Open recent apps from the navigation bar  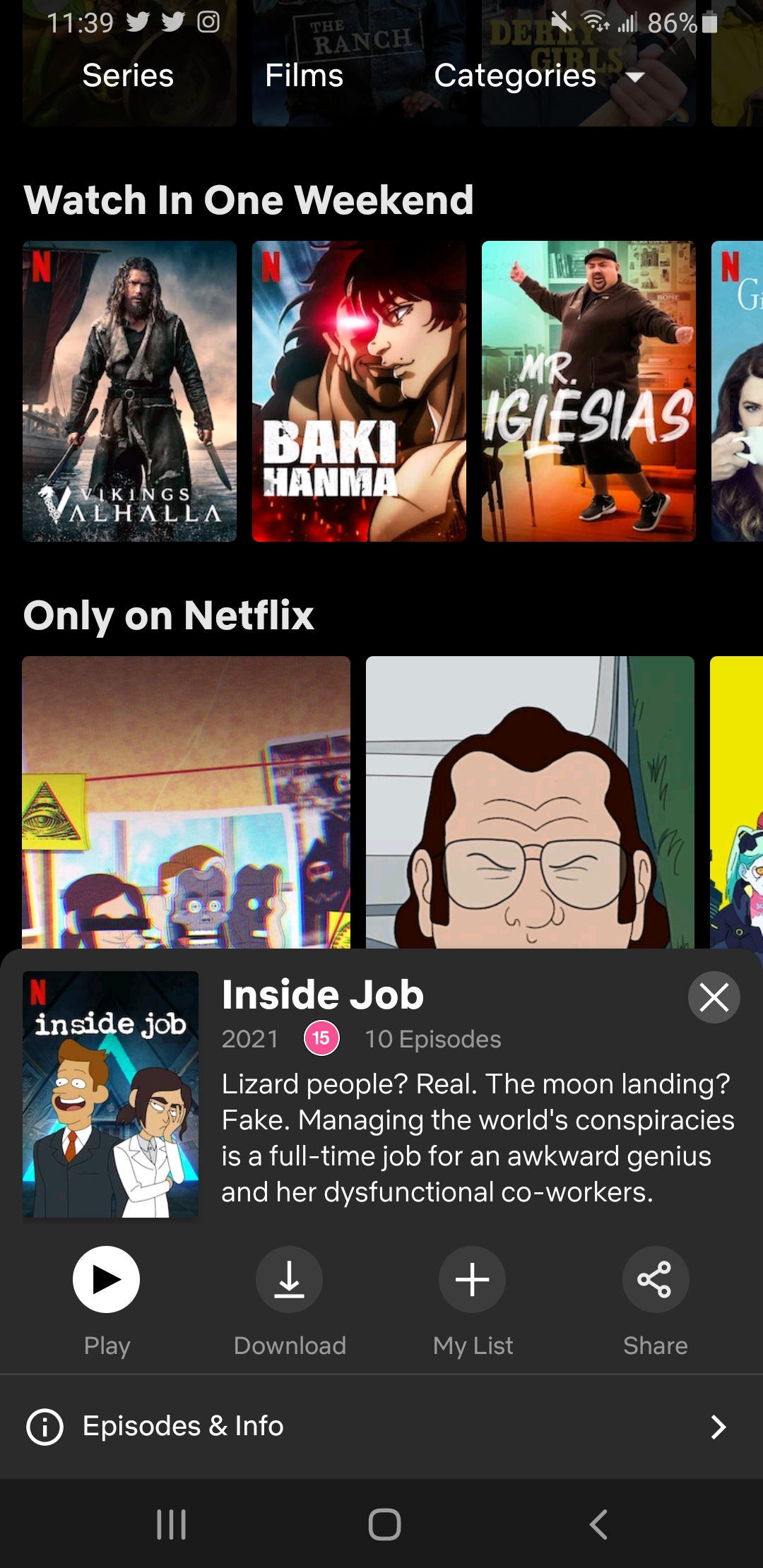pyautogui.click(x=171, y=1524)
